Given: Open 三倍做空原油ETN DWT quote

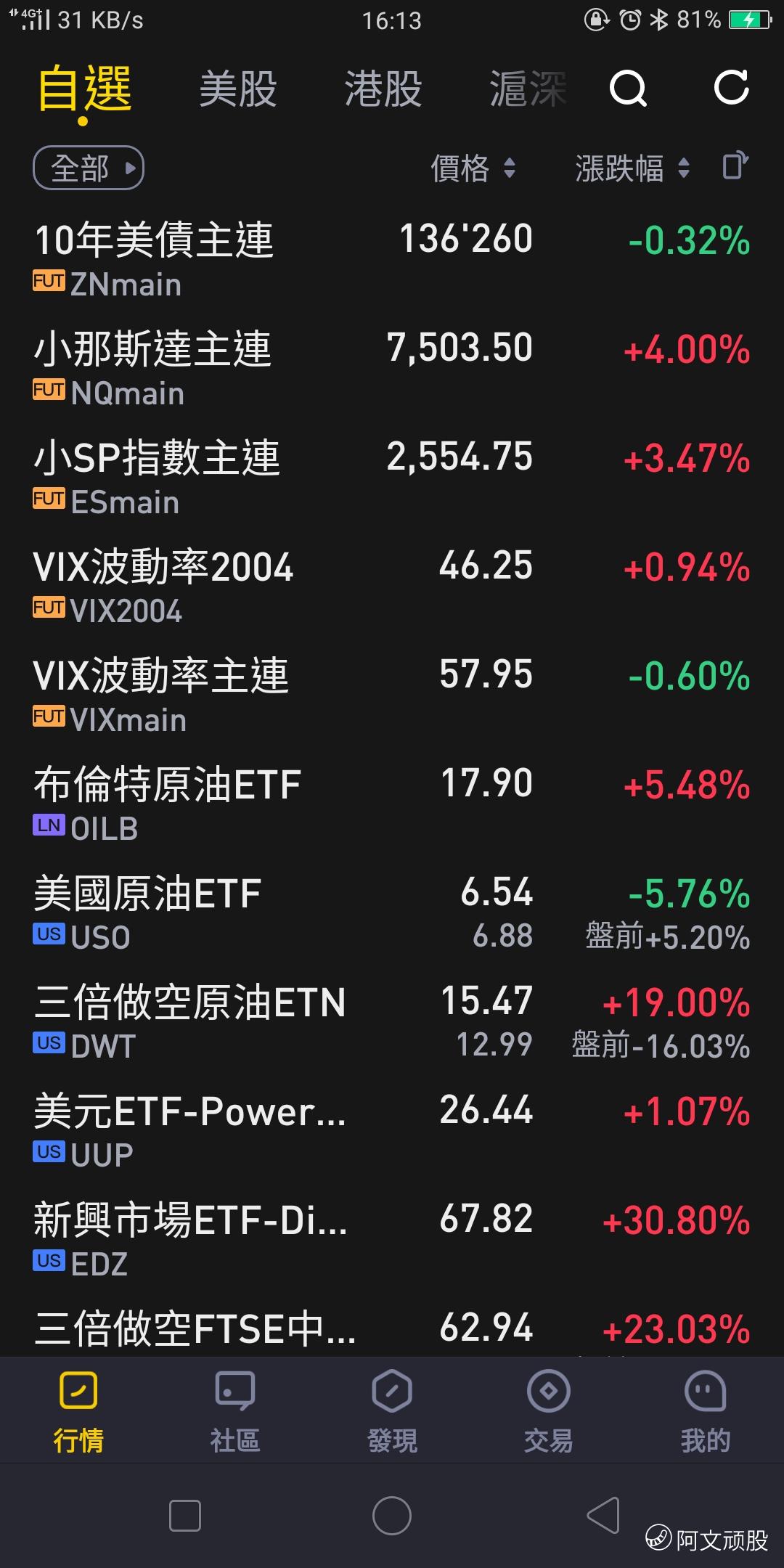Looking at the screenshot, I should point(392,1022).
